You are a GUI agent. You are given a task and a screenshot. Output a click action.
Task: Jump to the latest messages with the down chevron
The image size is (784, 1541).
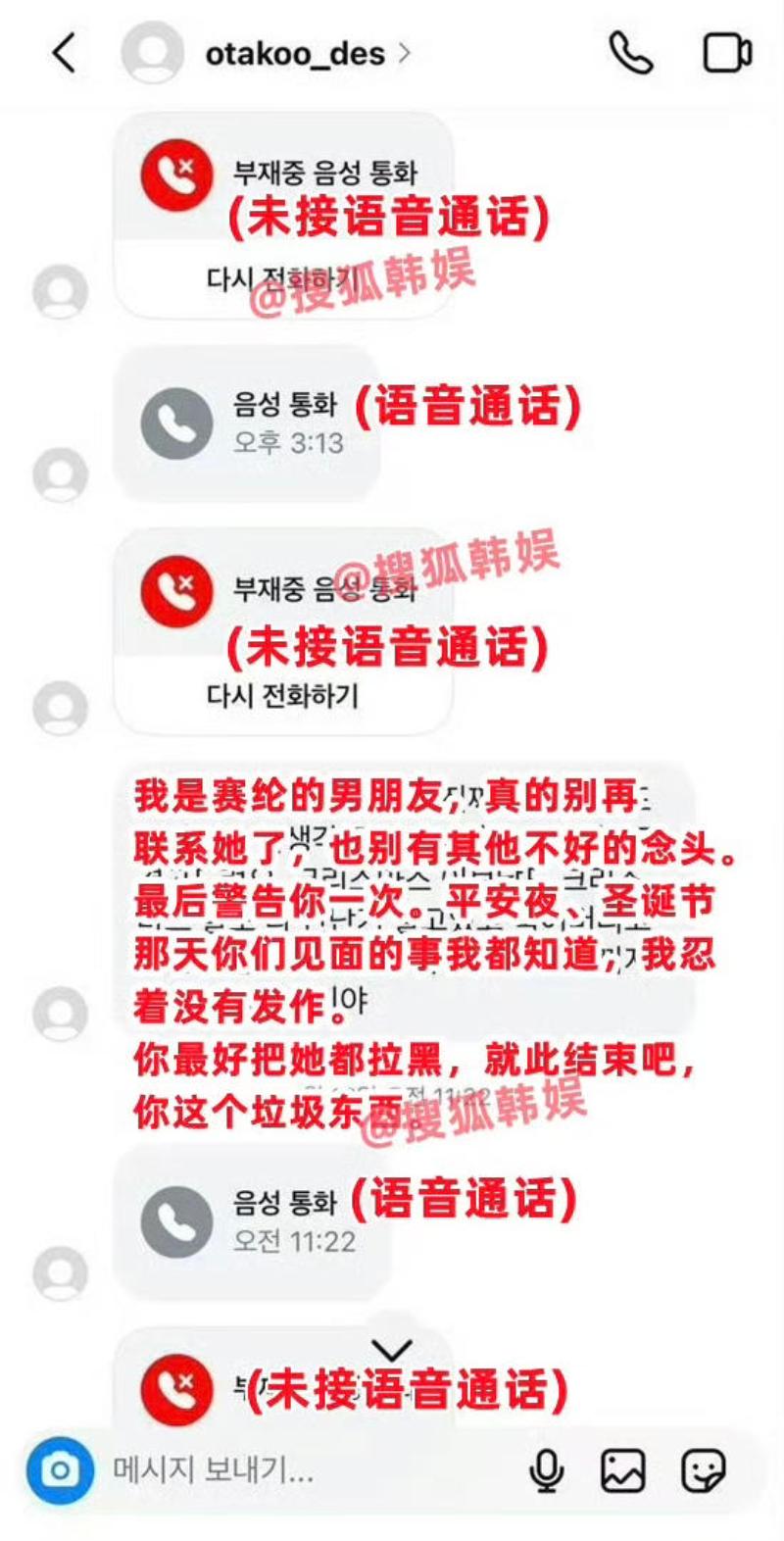point(392,1351)
